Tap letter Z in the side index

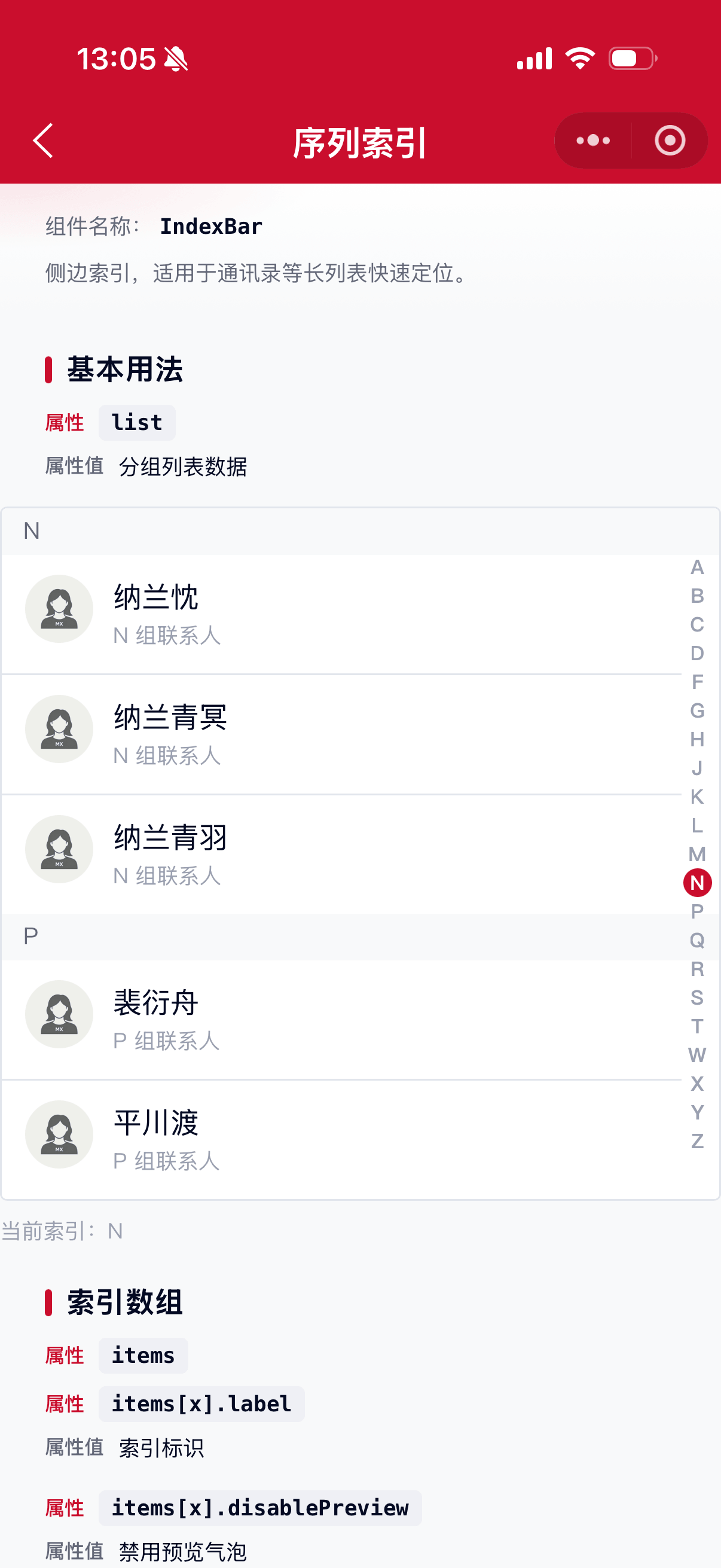pyautogui.click(x=697, y=1140)
